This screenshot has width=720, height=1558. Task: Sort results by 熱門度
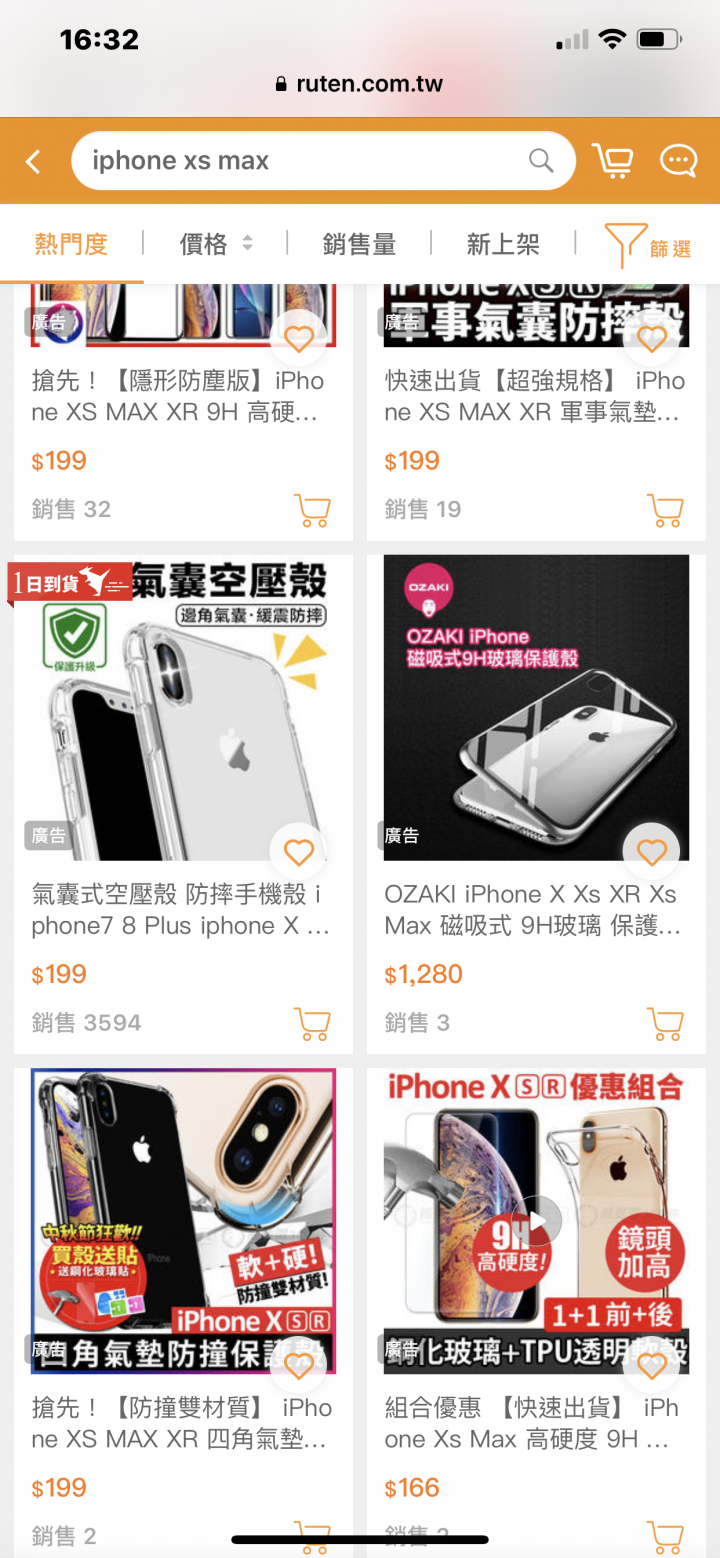pyautogui.click(x=71, y=244)
